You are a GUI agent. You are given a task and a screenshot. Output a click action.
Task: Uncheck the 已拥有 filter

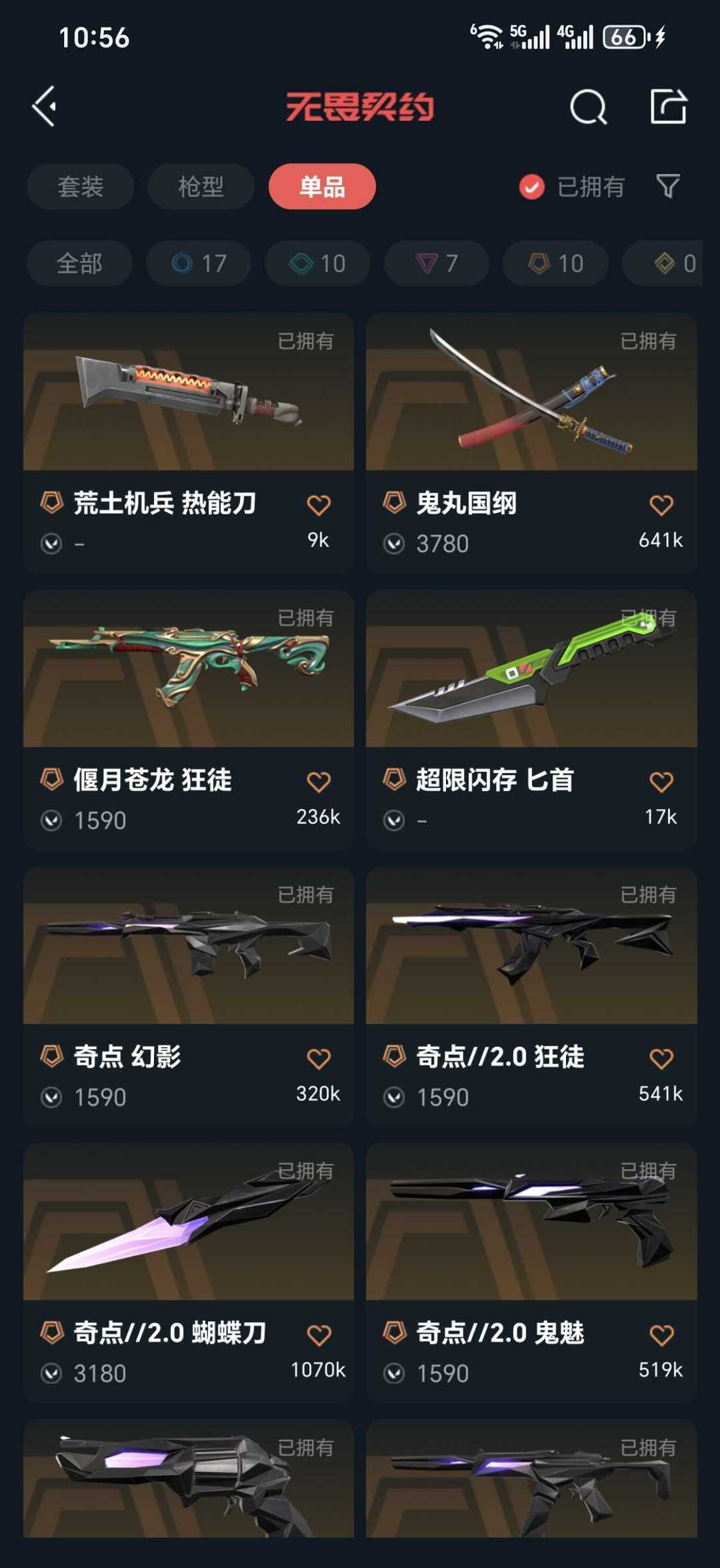click(572, 187)
